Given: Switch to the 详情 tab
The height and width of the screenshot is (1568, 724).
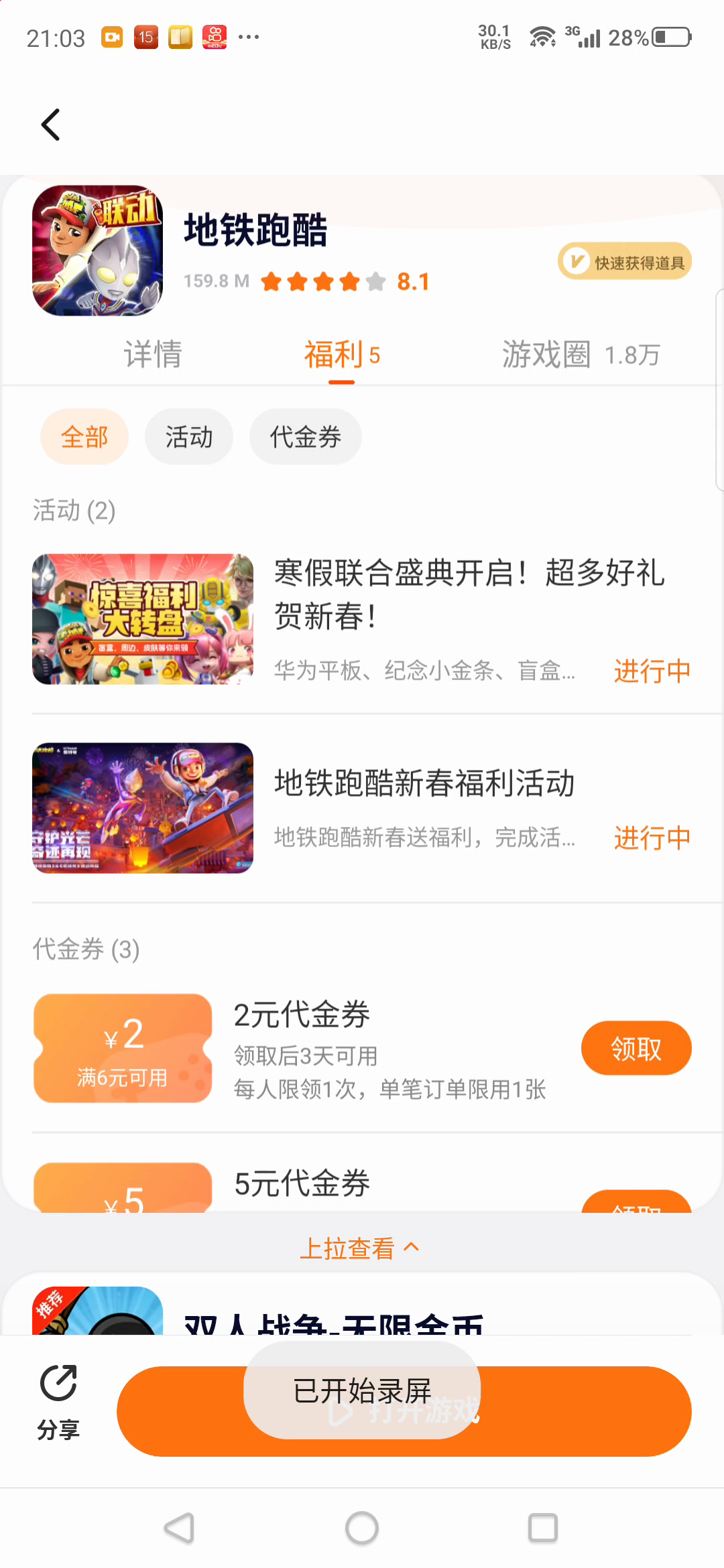Looking at the screenshot, I should (153, 354).
